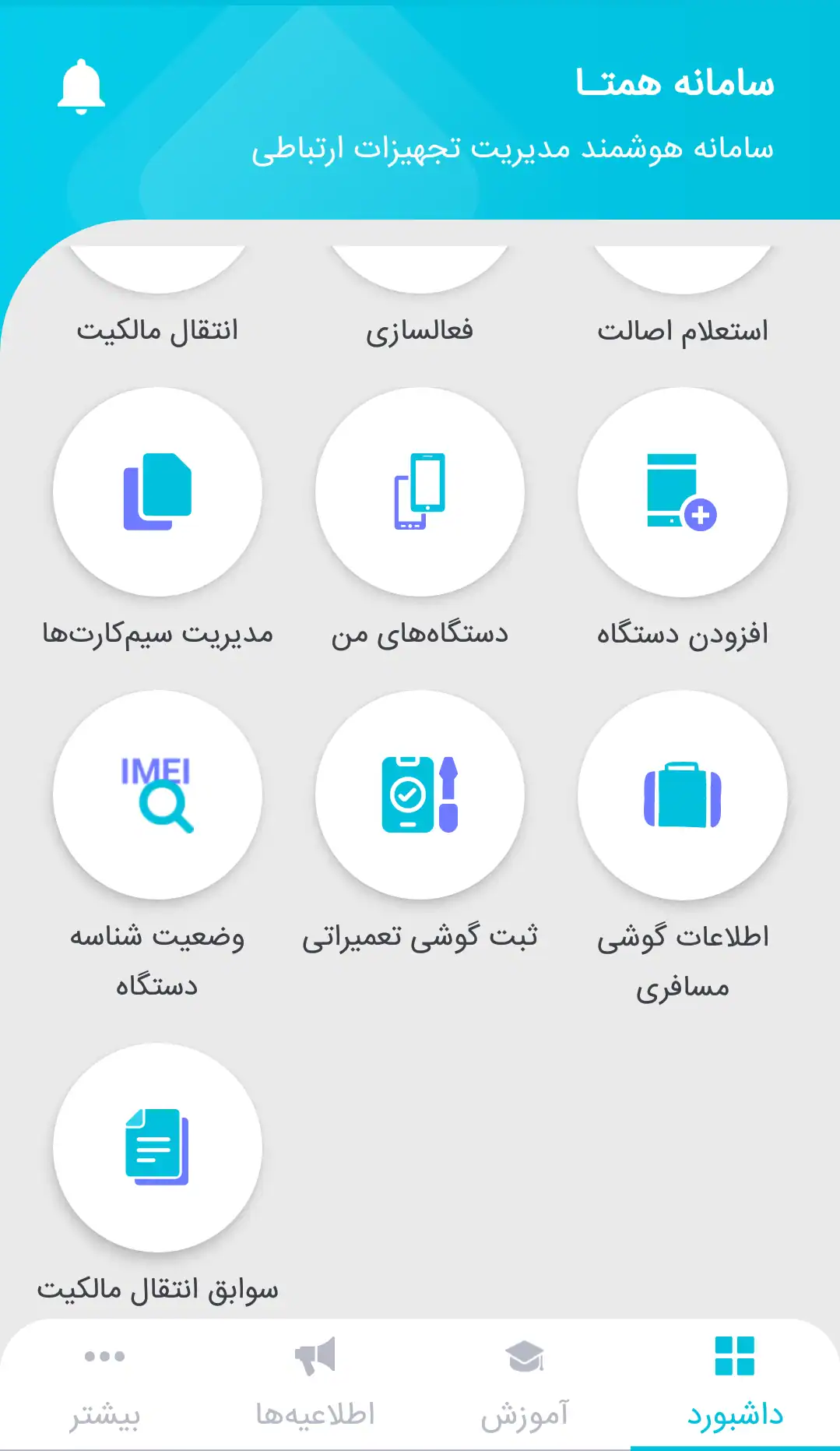840x1451 pixels.
Task: View سوابق انتقال مالکیت (transfer history)
Action: click(157, 1147)
